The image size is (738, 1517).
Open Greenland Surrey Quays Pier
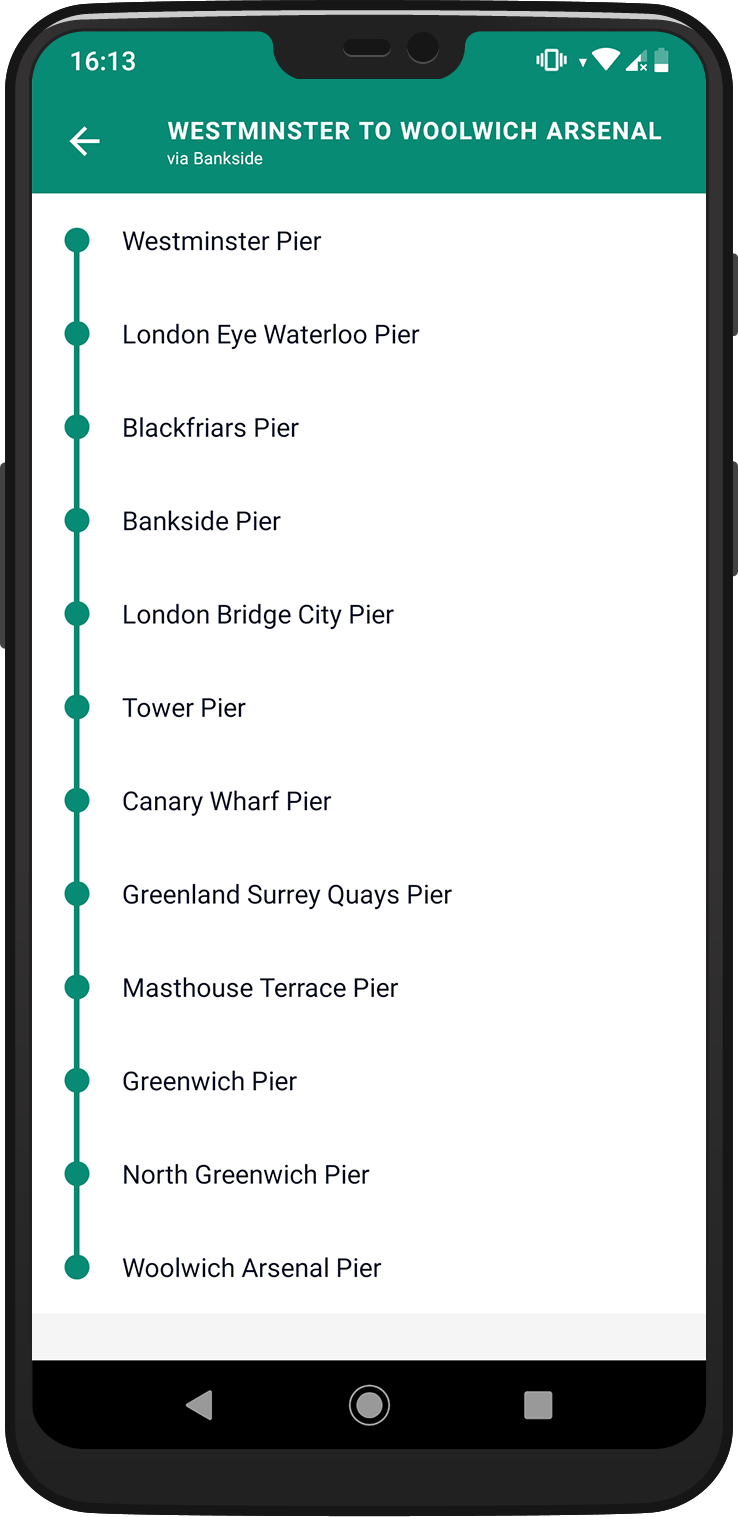pyautogui.click(x=369, y=894)
